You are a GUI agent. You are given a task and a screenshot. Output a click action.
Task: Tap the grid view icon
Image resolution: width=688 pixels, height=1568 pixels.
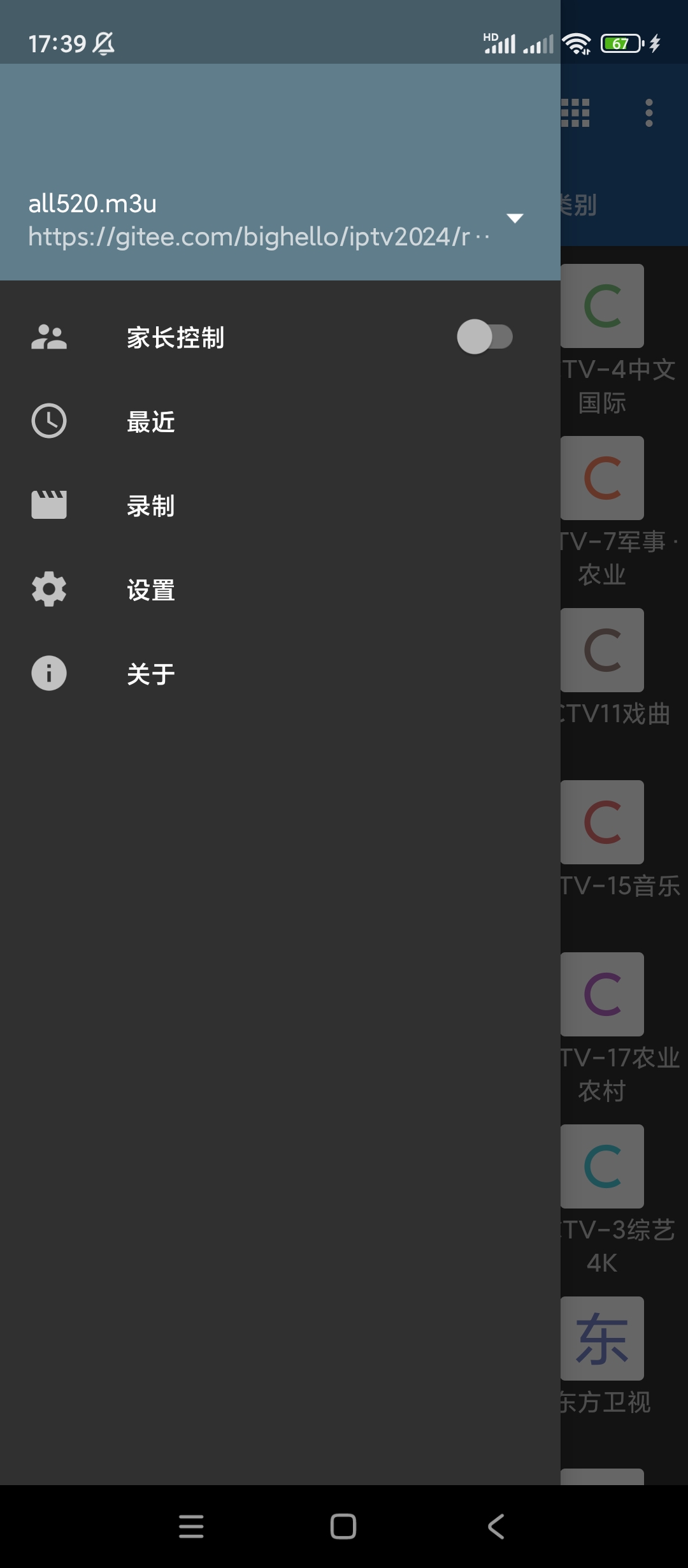coord(576,113)
